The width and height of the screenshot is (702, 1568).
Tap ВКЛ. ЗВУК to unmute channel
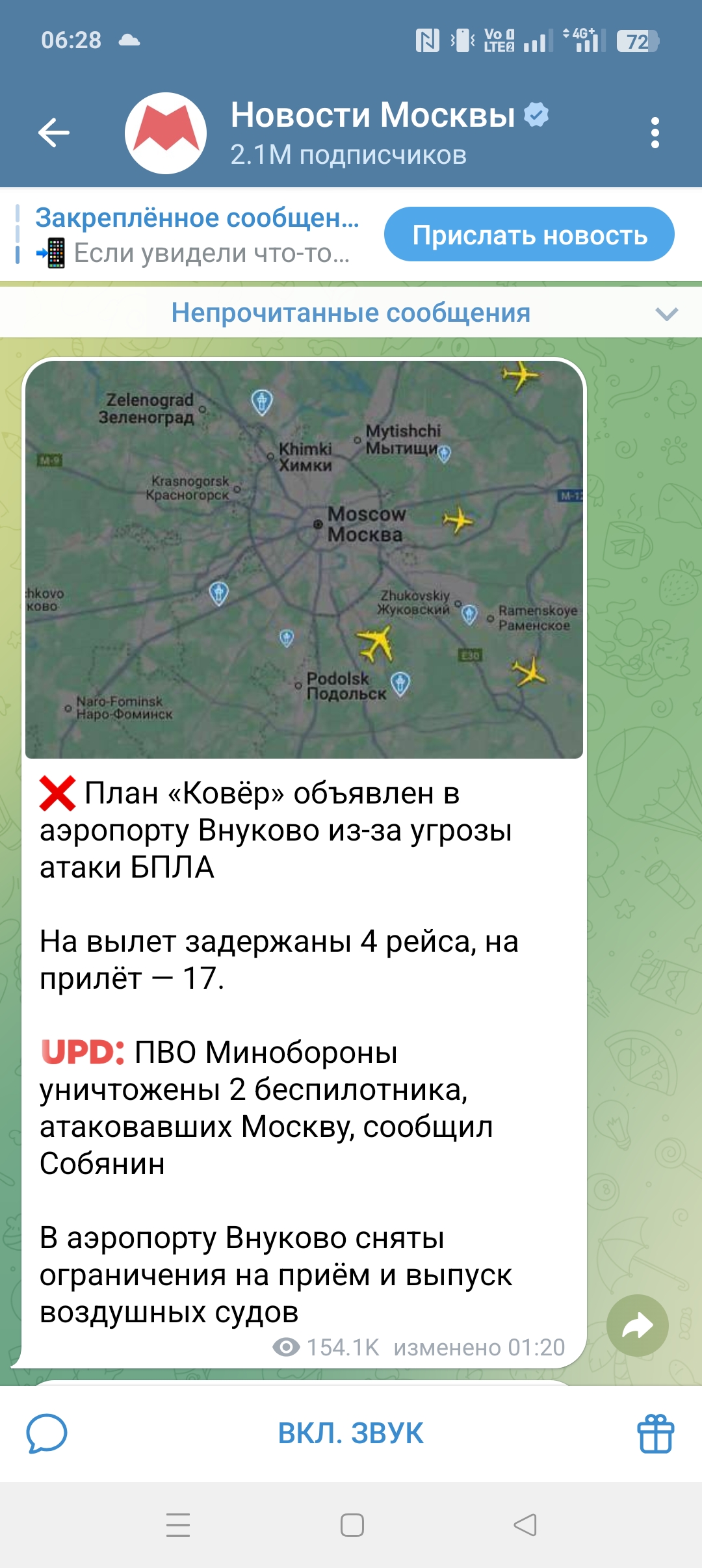click(351, 1433)
